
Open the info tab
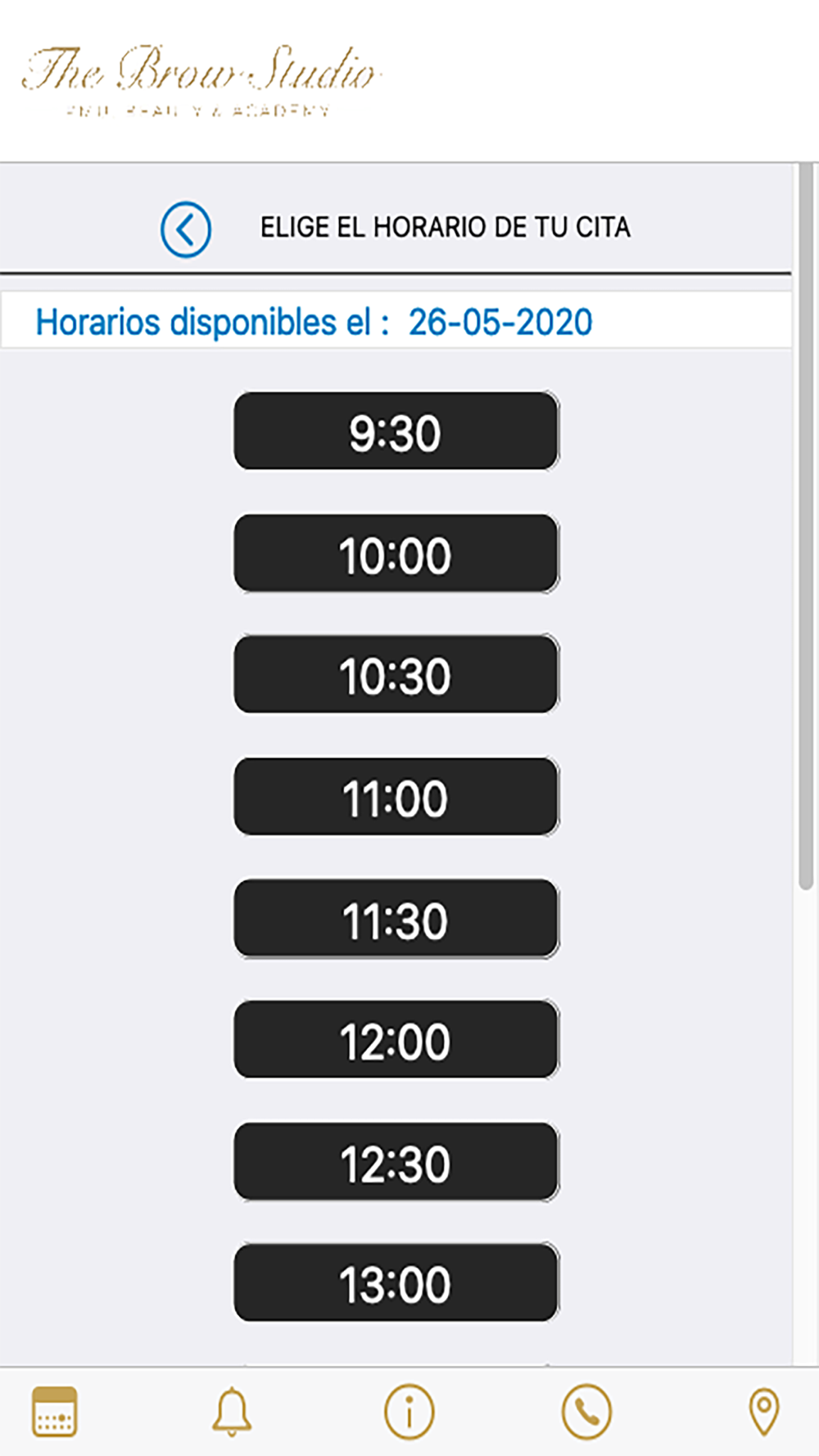point(409,1412)
